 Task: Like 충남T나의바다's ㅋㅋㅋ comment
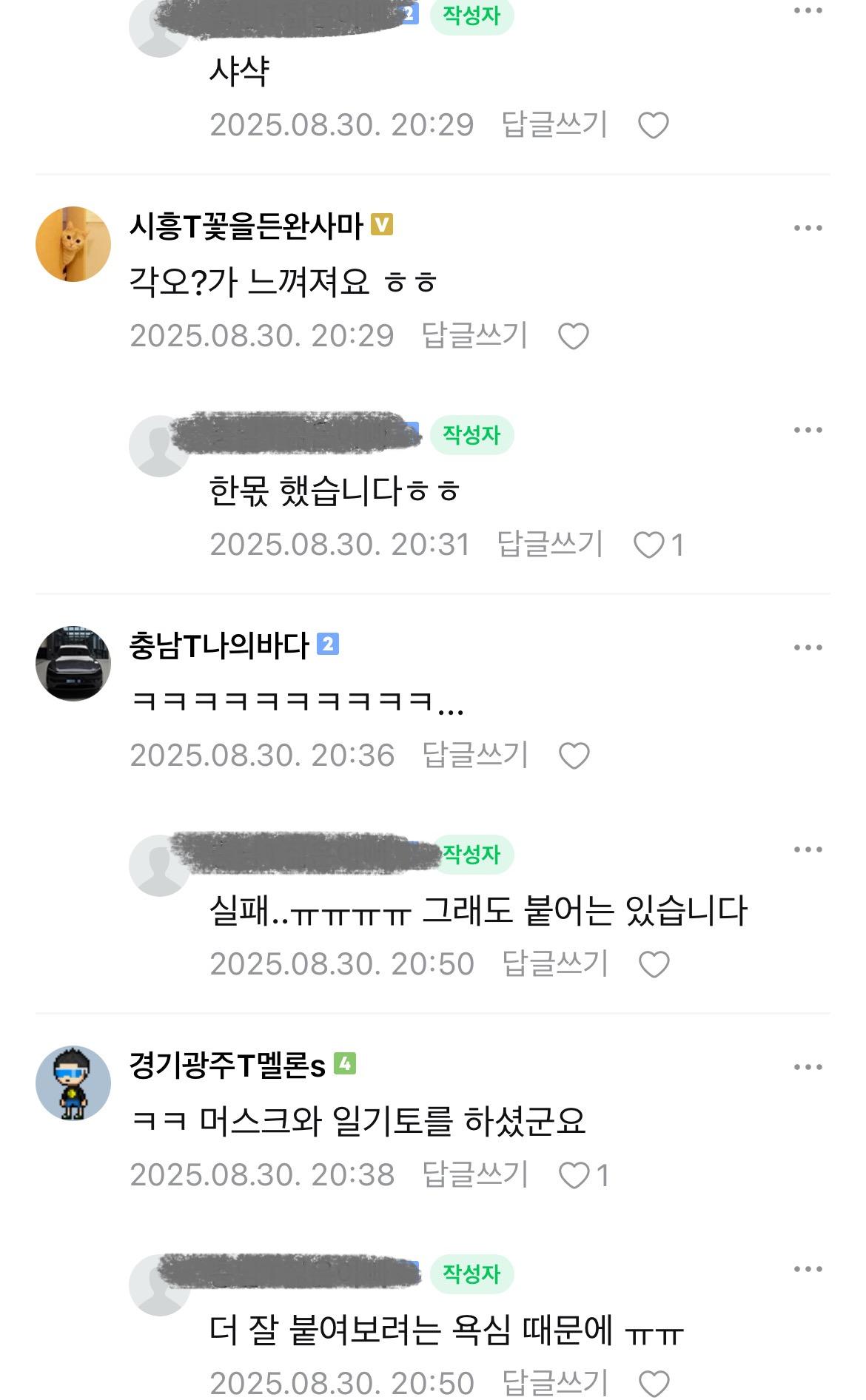click(573, 756)
